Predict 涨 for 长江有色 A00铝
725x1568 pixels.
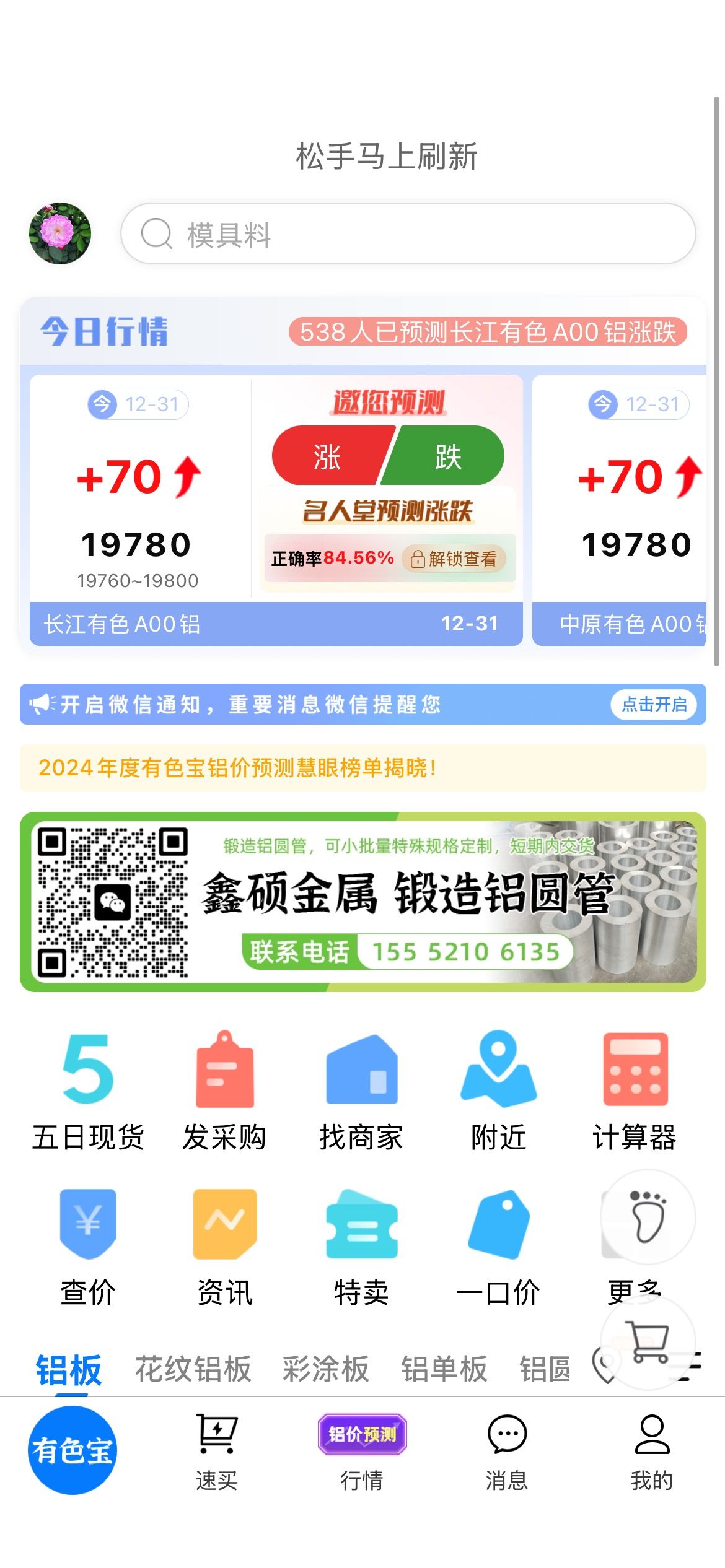(328, 456)
